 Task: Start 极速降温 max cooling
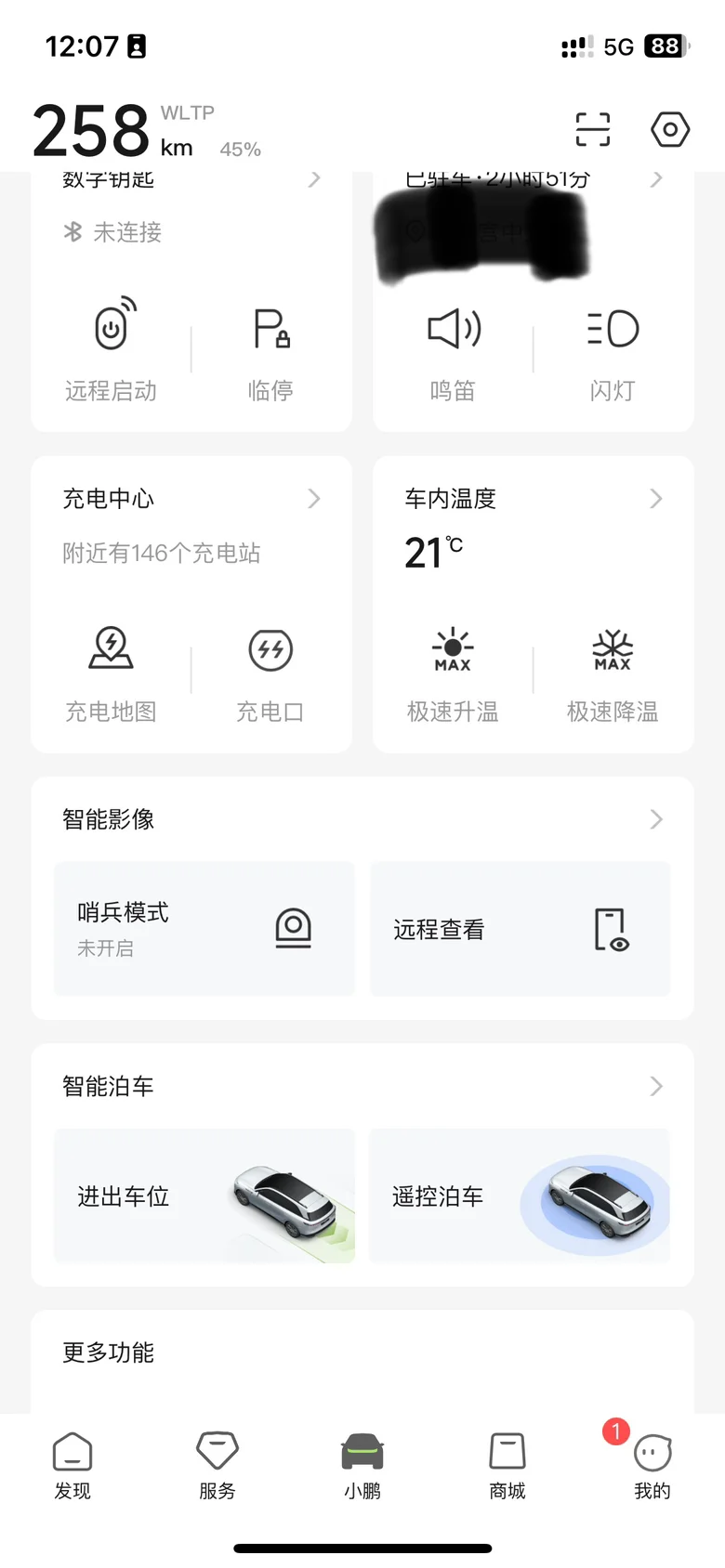coord(613,671)
